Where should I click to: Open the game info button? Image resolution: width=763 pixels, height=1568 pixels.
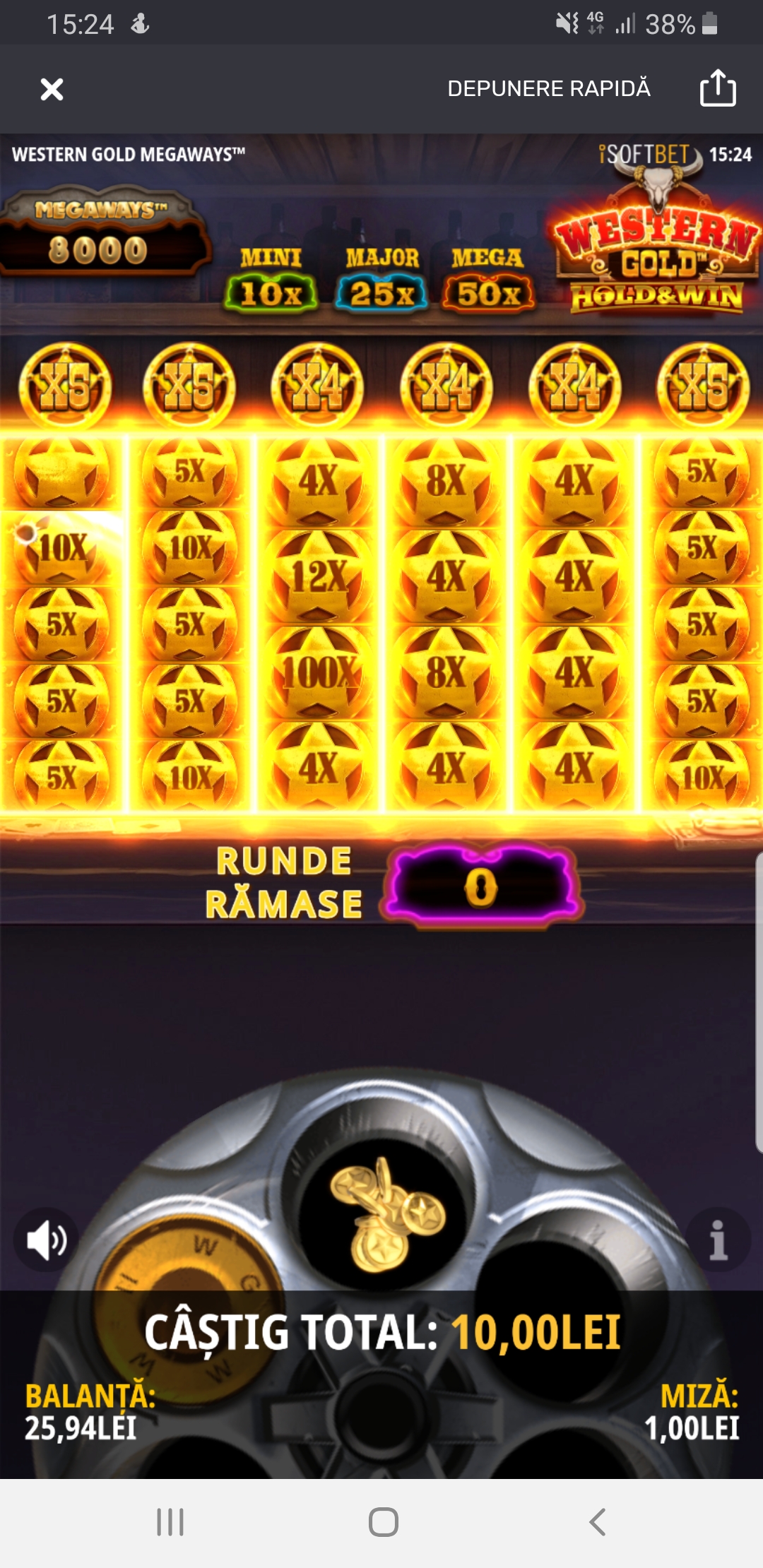click(x=718, y=1240)
